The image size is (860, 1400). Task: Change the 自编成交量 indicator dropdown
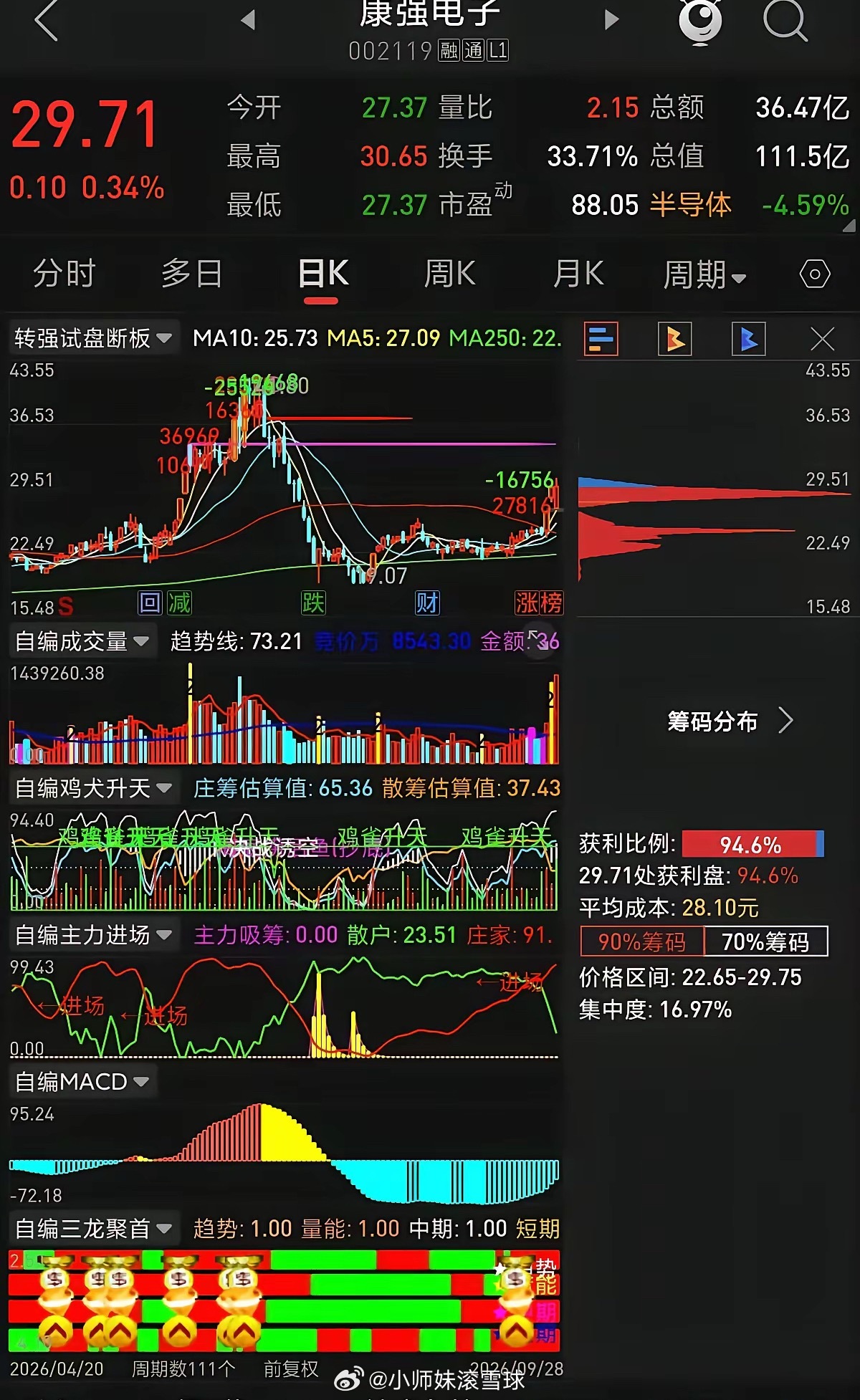[x=82, y=641]
